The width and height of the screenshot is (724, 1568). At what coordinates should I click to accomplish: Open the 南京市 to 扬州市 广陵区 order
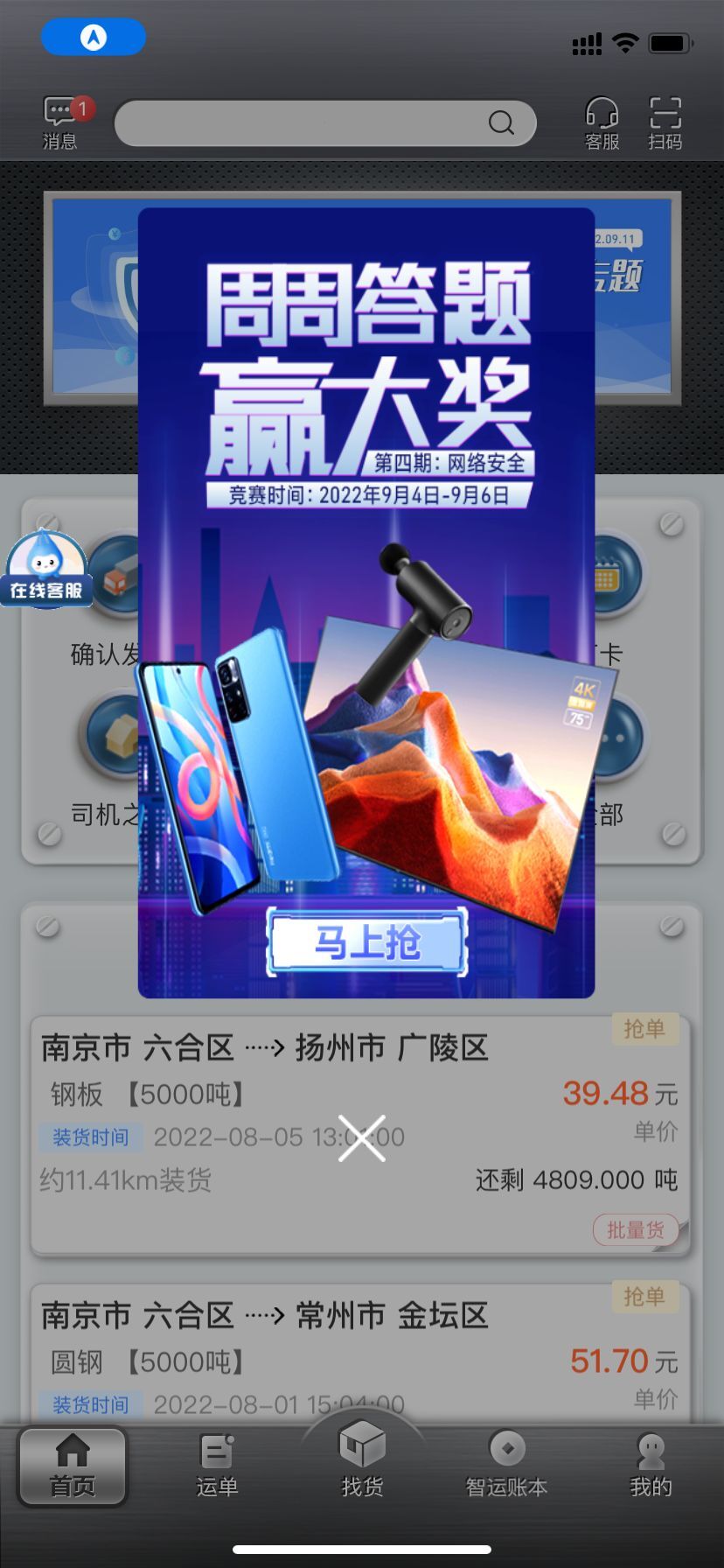click(262, 1047)
